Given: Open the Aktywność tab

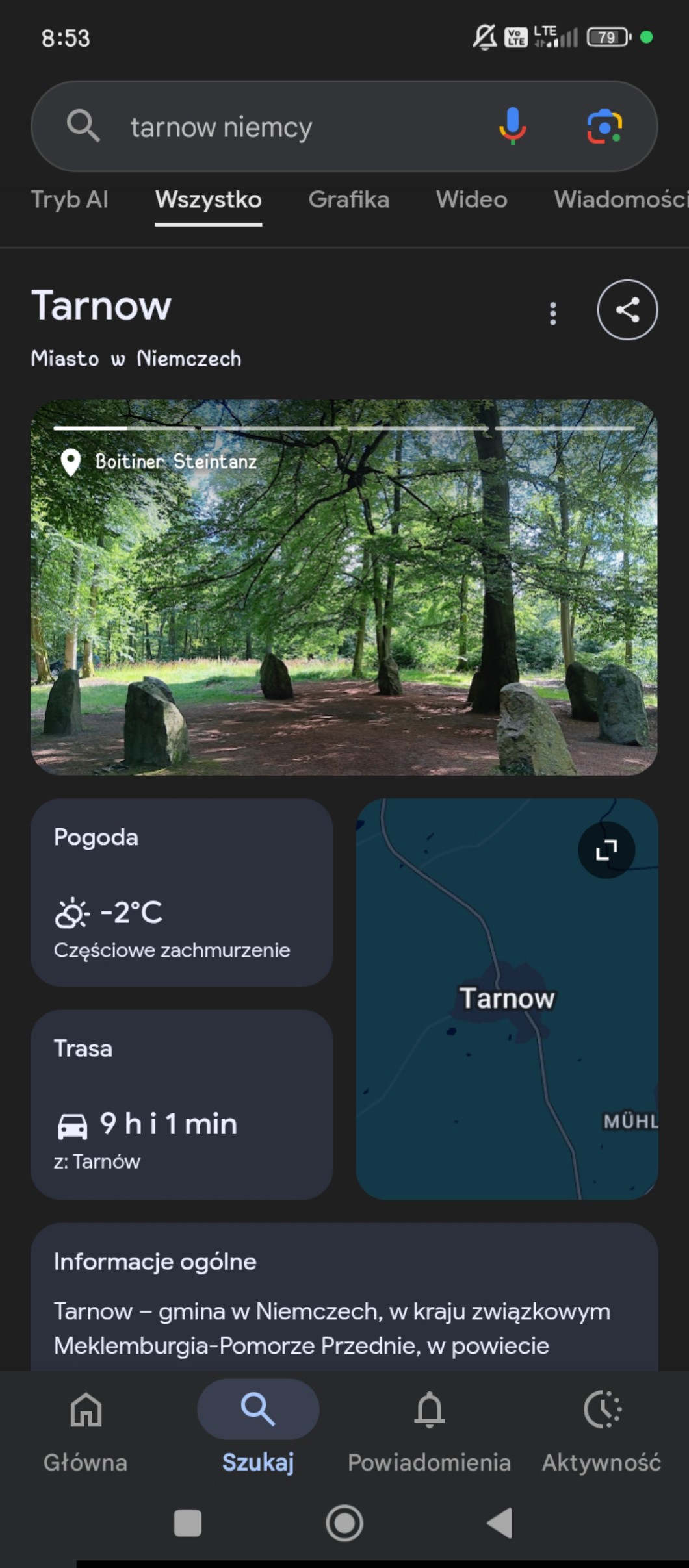Looking at the screenshot, I should 602,1430.
